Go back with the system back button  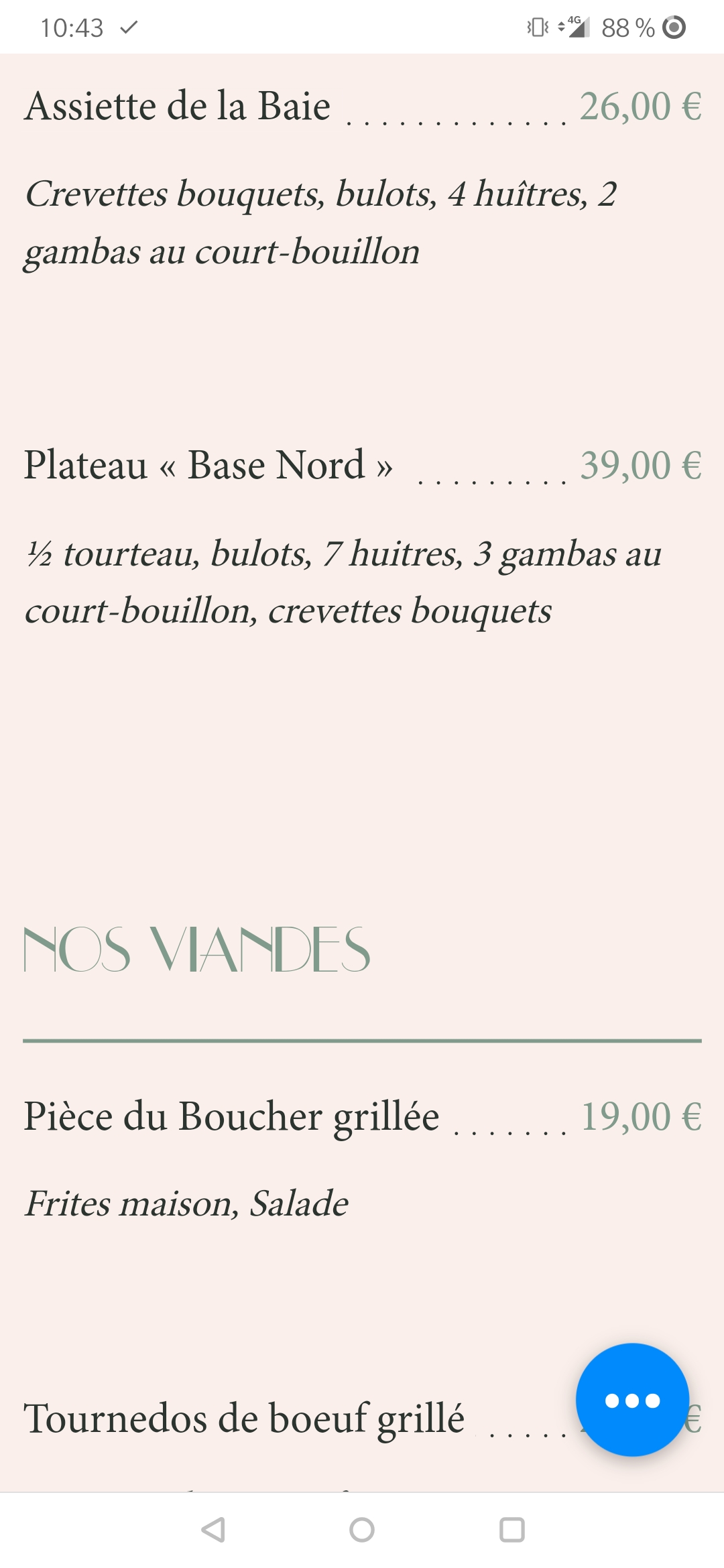tap(213, 1530)
